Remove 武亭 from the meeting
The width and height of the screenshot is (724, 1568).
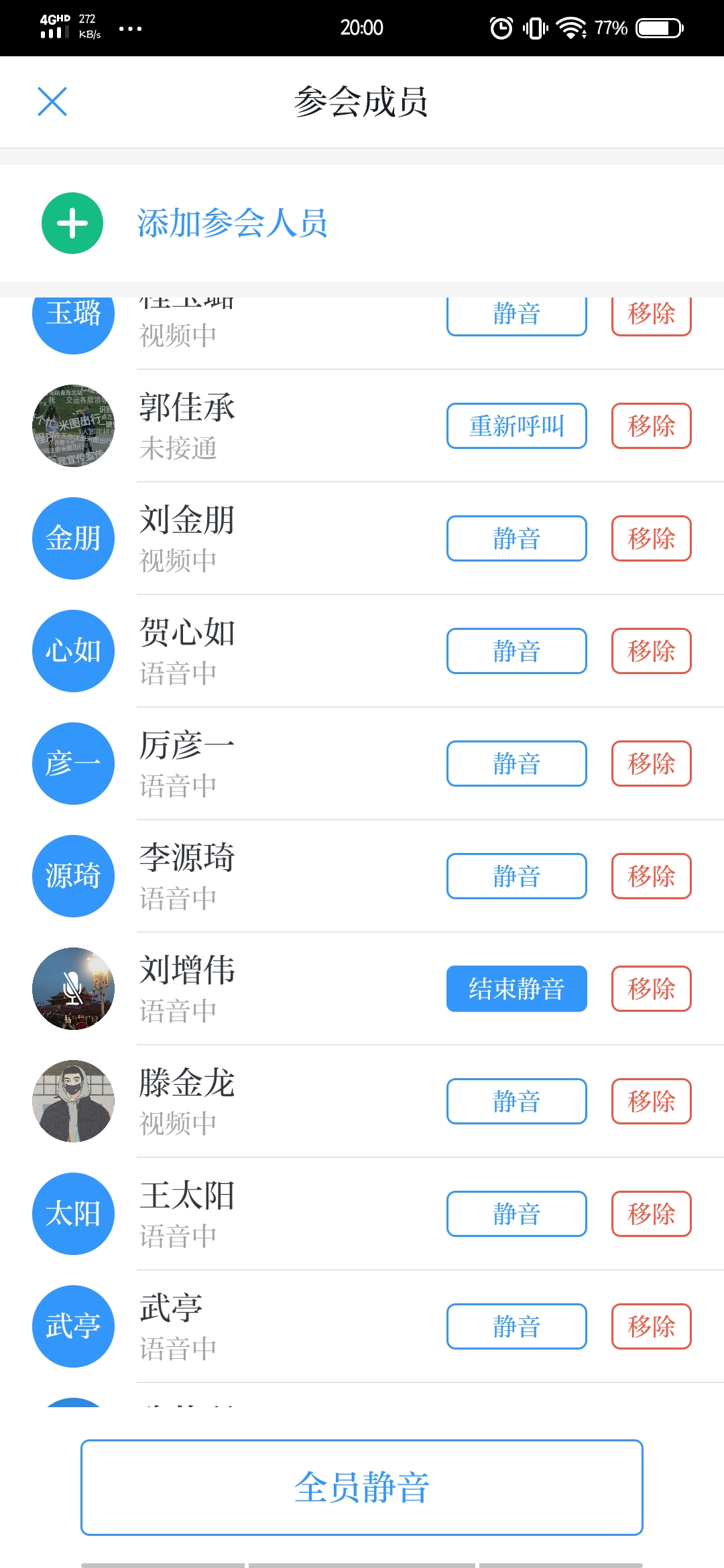(651, 1326)
